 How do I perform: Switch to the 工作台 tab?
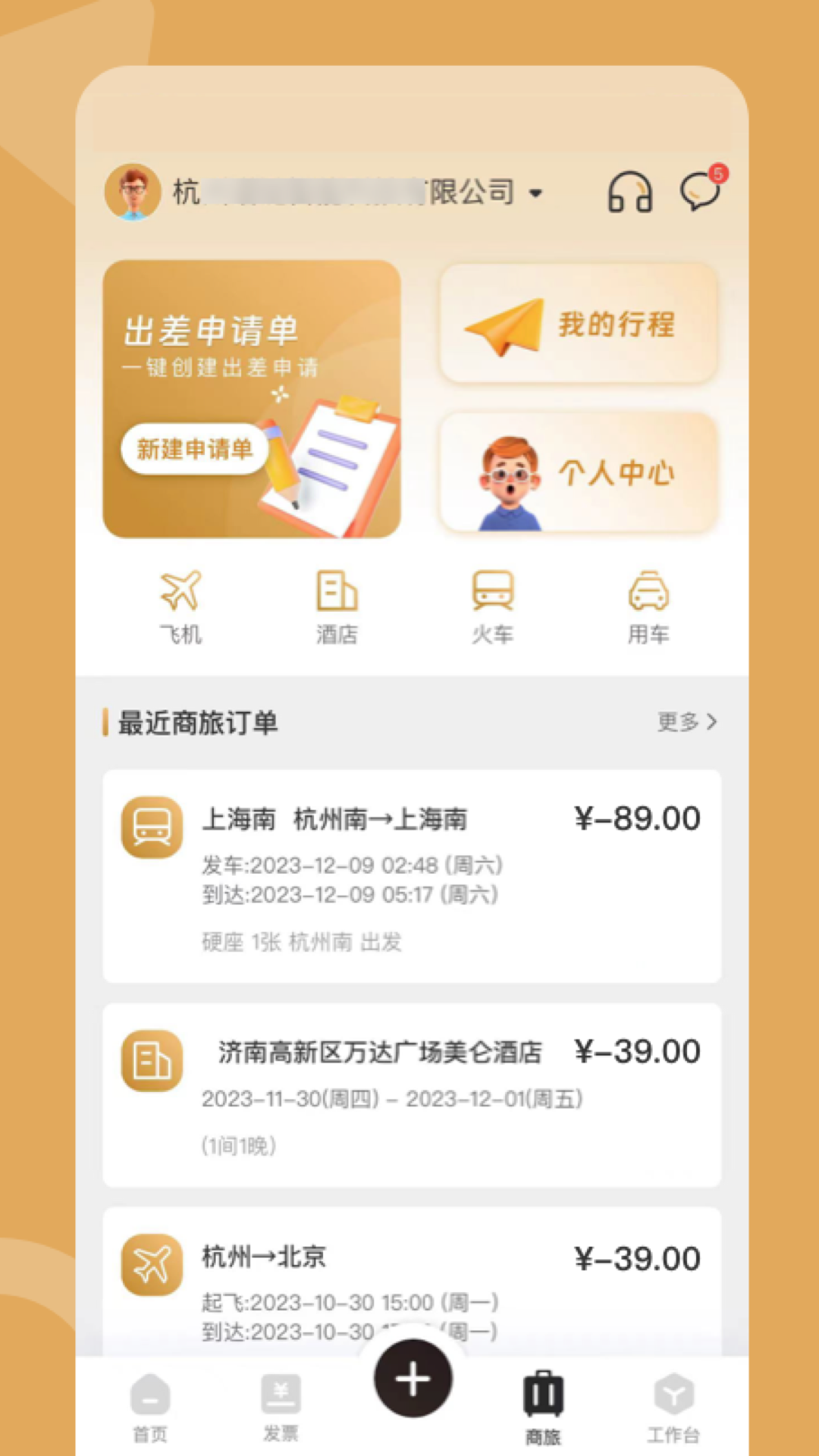tap(673, 1407)
